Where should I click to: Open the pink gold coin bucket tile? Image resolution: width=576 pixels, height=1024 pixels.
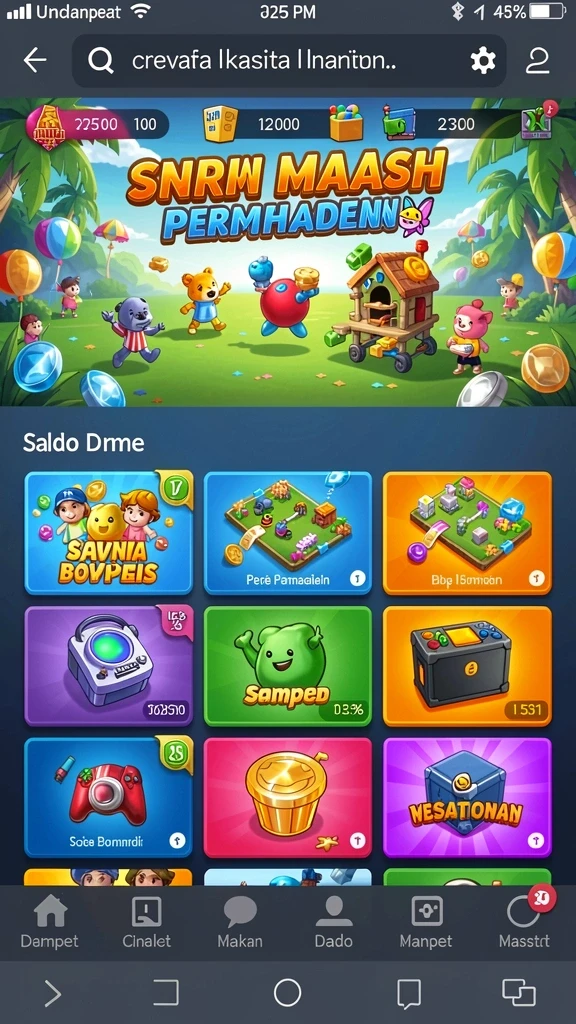pos(288,797)
